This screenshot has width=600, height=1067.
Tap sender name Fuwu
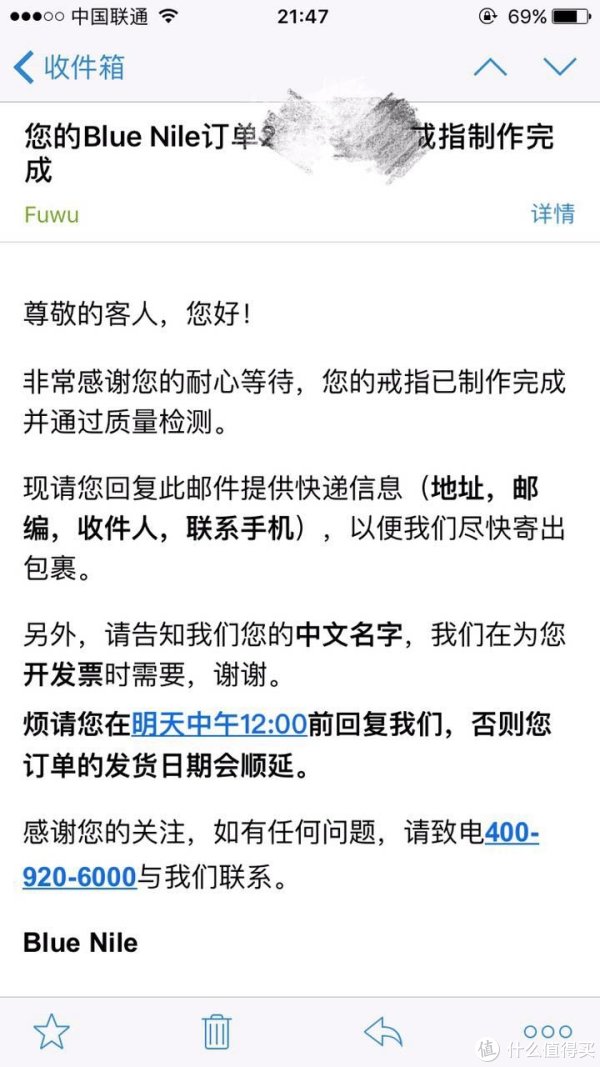coord(52,214)
